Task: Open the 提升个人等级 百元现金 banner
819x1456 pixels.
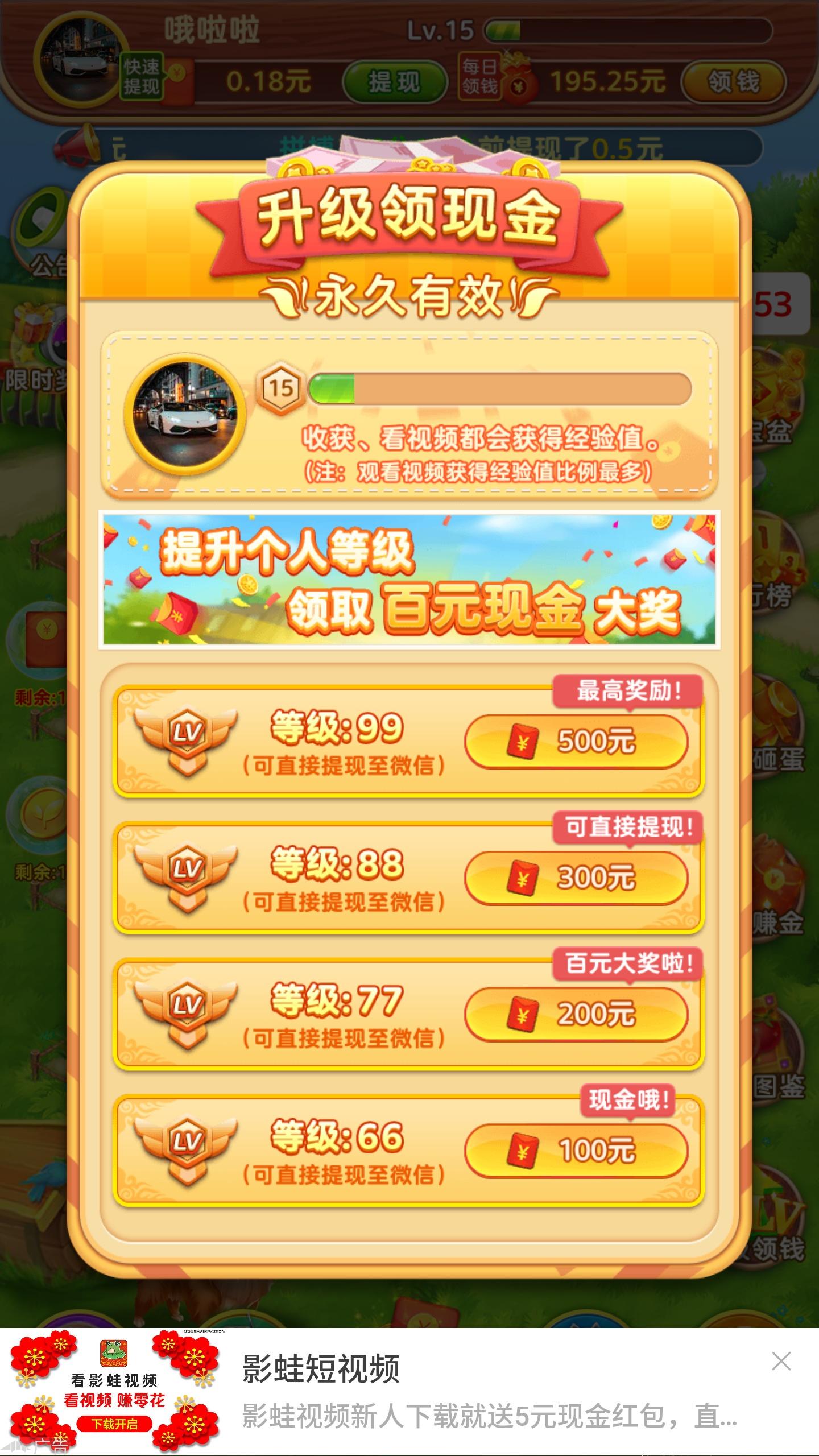Action: coord(409,579)
